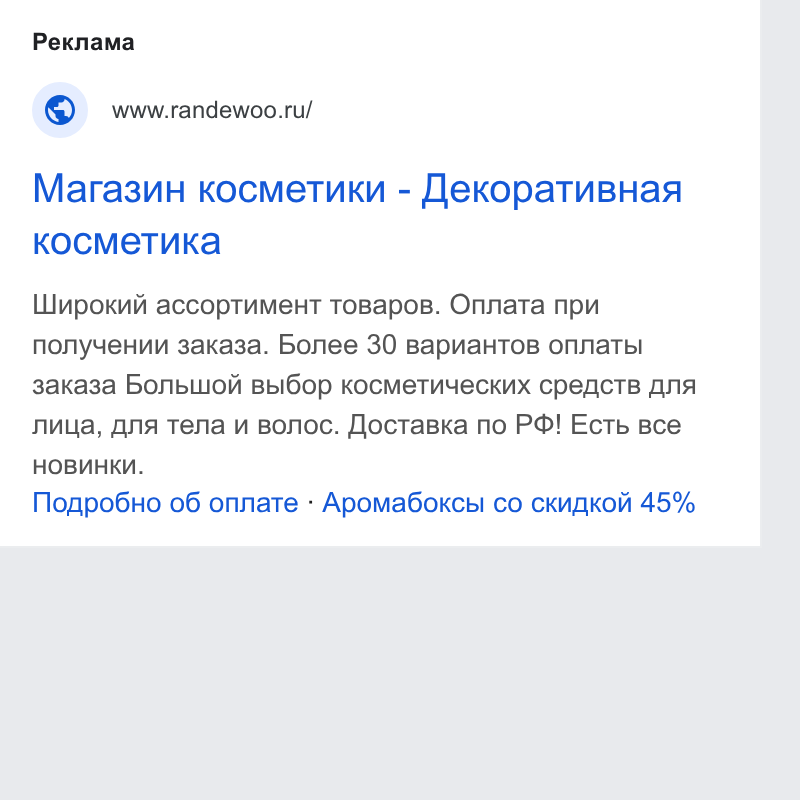The width and height of the screenshot is (800, 800).
Task: Open the www.randewoo.ru site address
Action: [x=212, y=110]
